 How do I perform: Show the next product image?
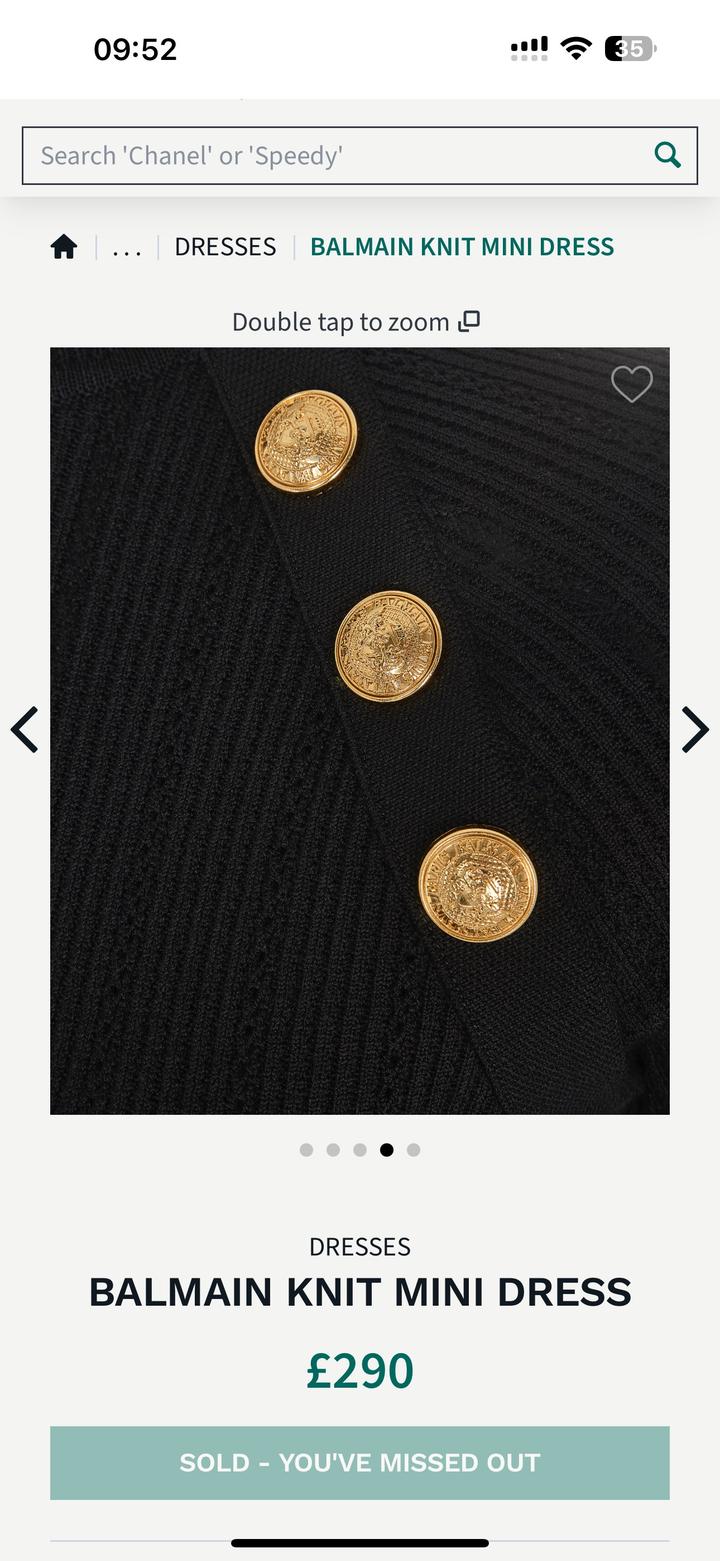pos(695,729)
